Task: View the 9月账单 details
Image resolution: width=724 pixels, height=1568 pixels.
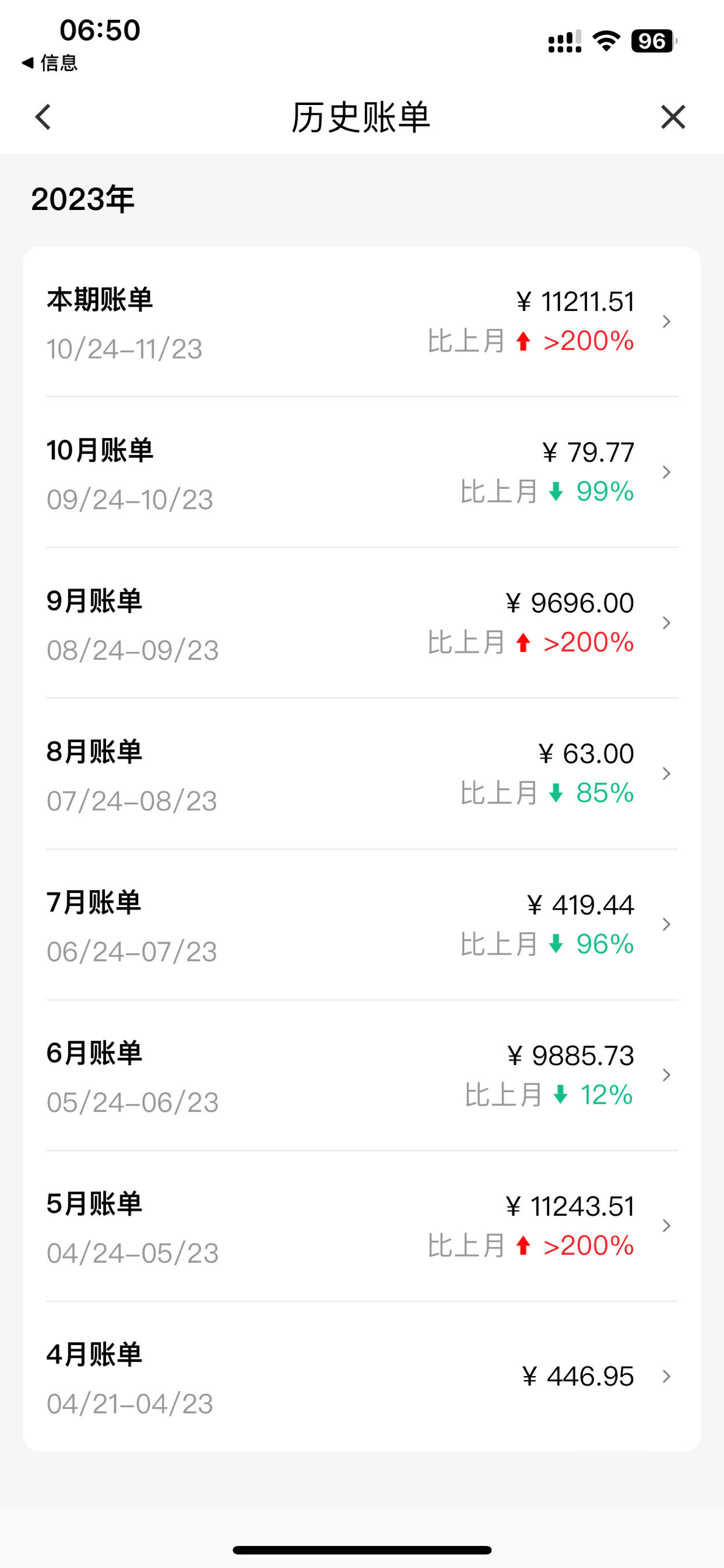Action: [362, 622]
